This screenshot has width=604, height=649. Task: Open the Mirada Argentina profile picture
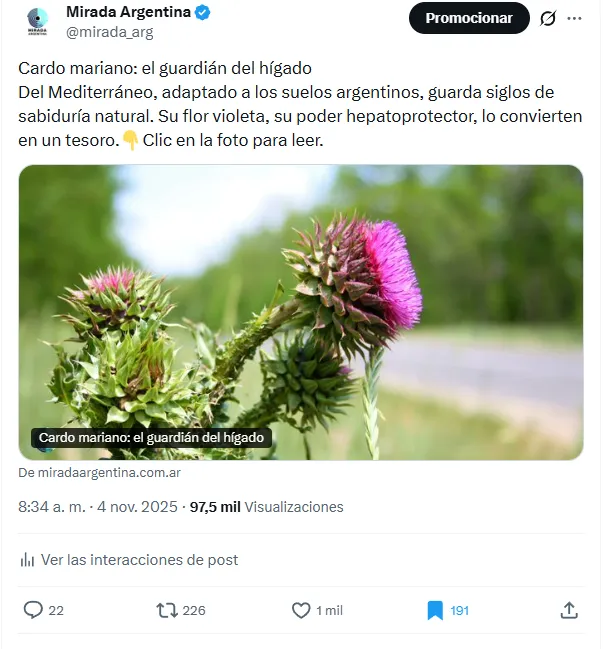(37, 22)
